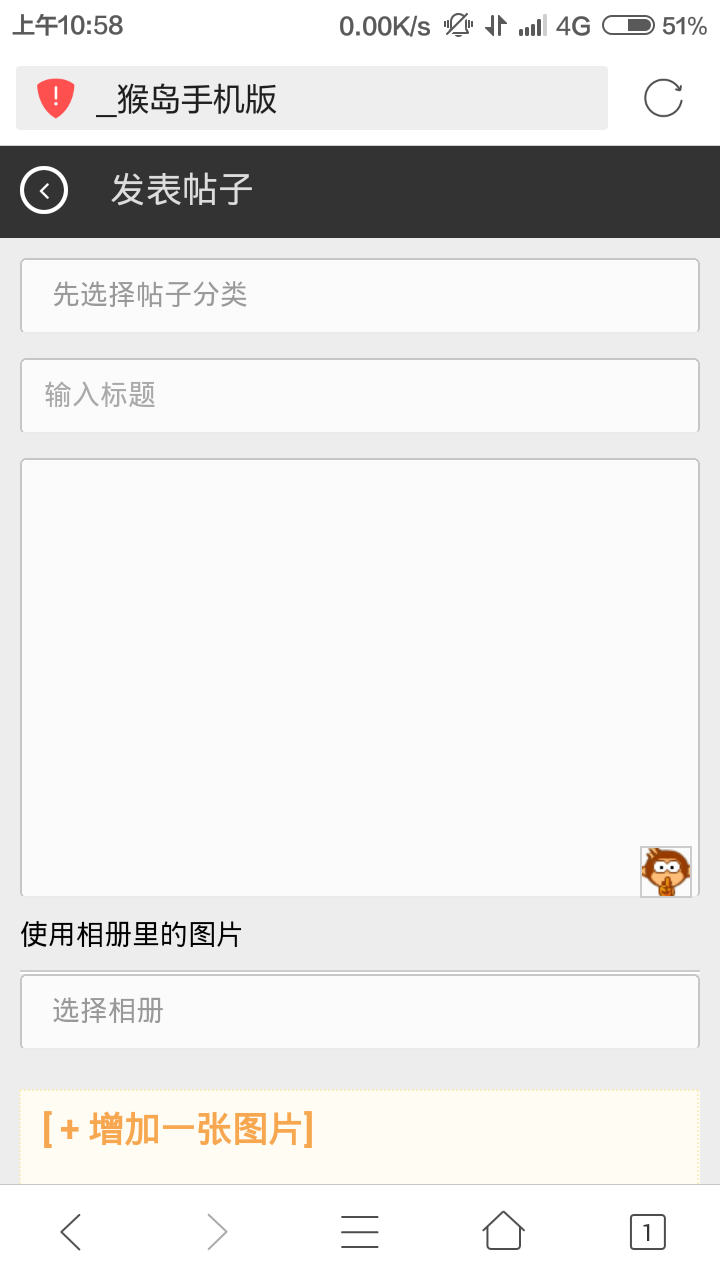Tap the back arrow beside 发表帖子
The width and height of the screenshot is (720, 1280).
pos(44,190)
